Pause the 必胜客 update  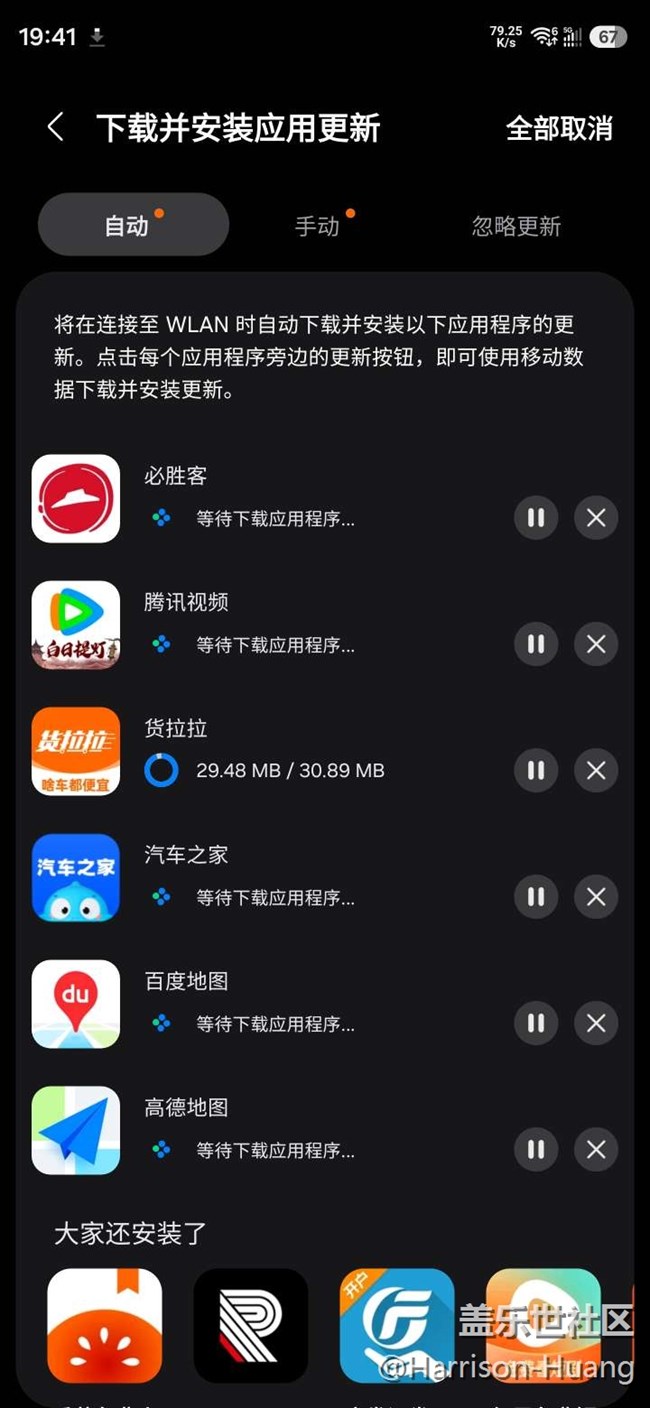click(x=536, y=518)
